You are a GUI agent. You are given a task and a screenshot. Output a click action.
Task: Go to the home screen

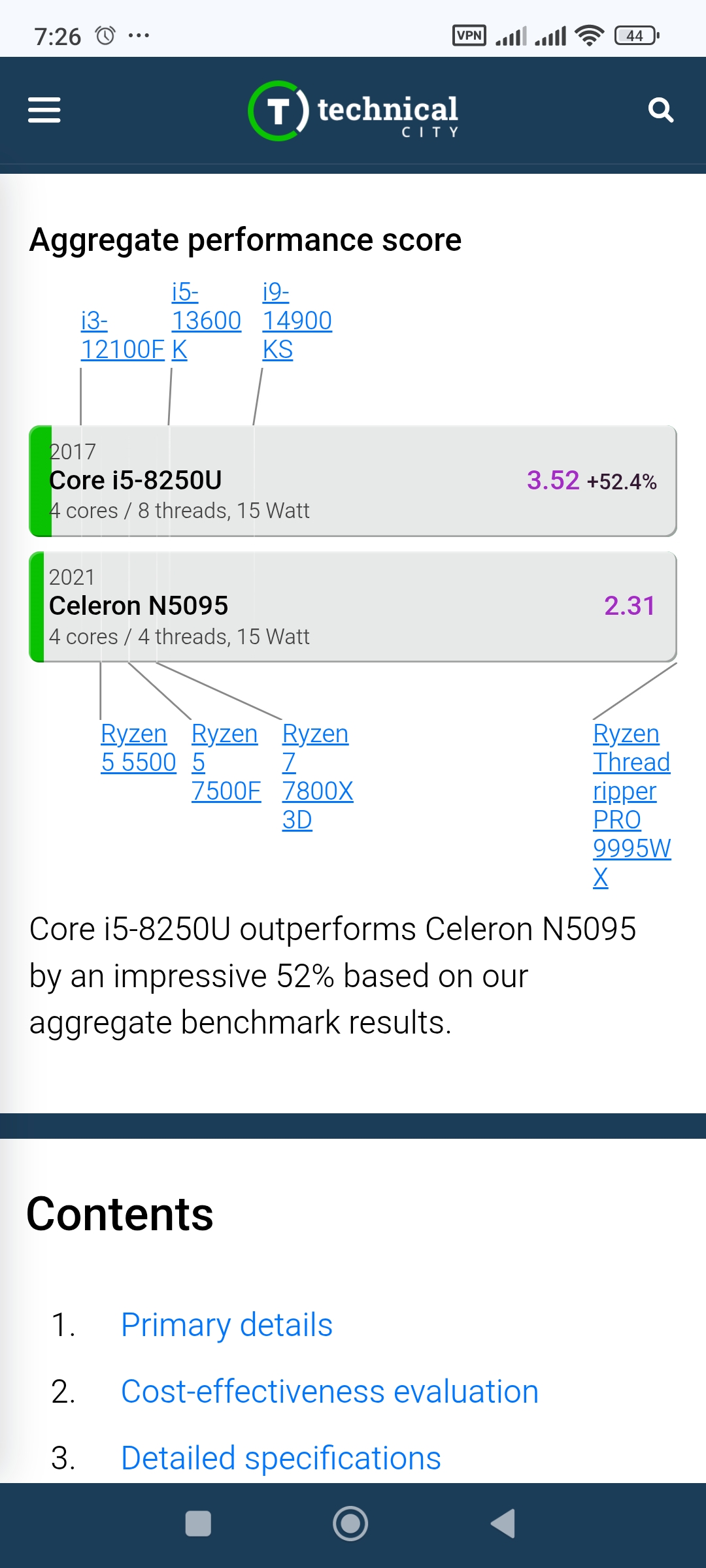click(350, 1524)
